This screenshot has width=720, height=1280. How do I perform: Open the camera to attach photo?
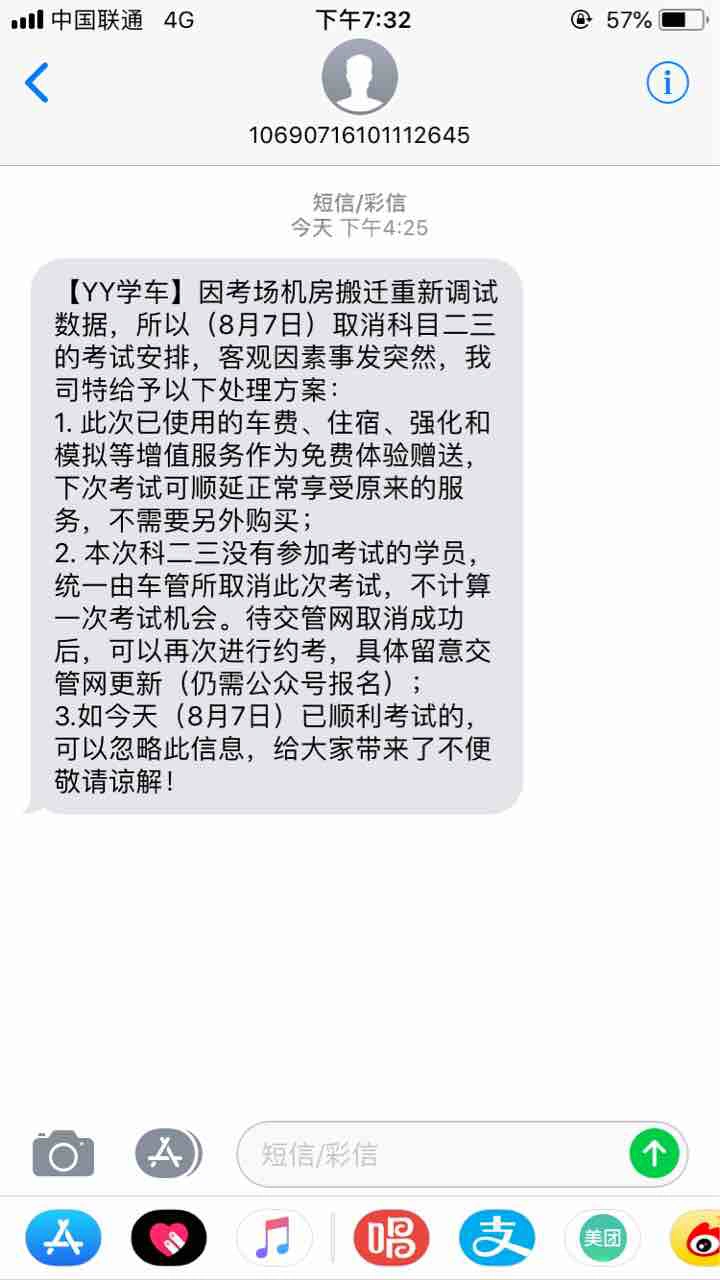coord(63,1154)
